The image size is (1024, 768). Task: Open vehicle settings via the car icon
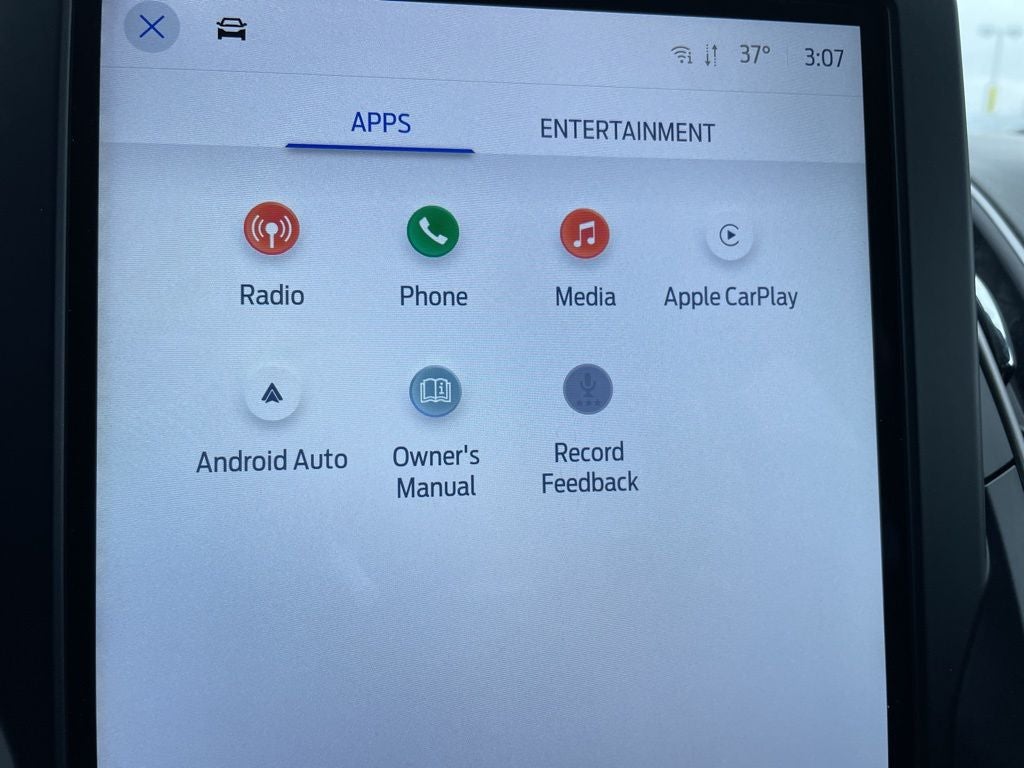coord(231,30)
